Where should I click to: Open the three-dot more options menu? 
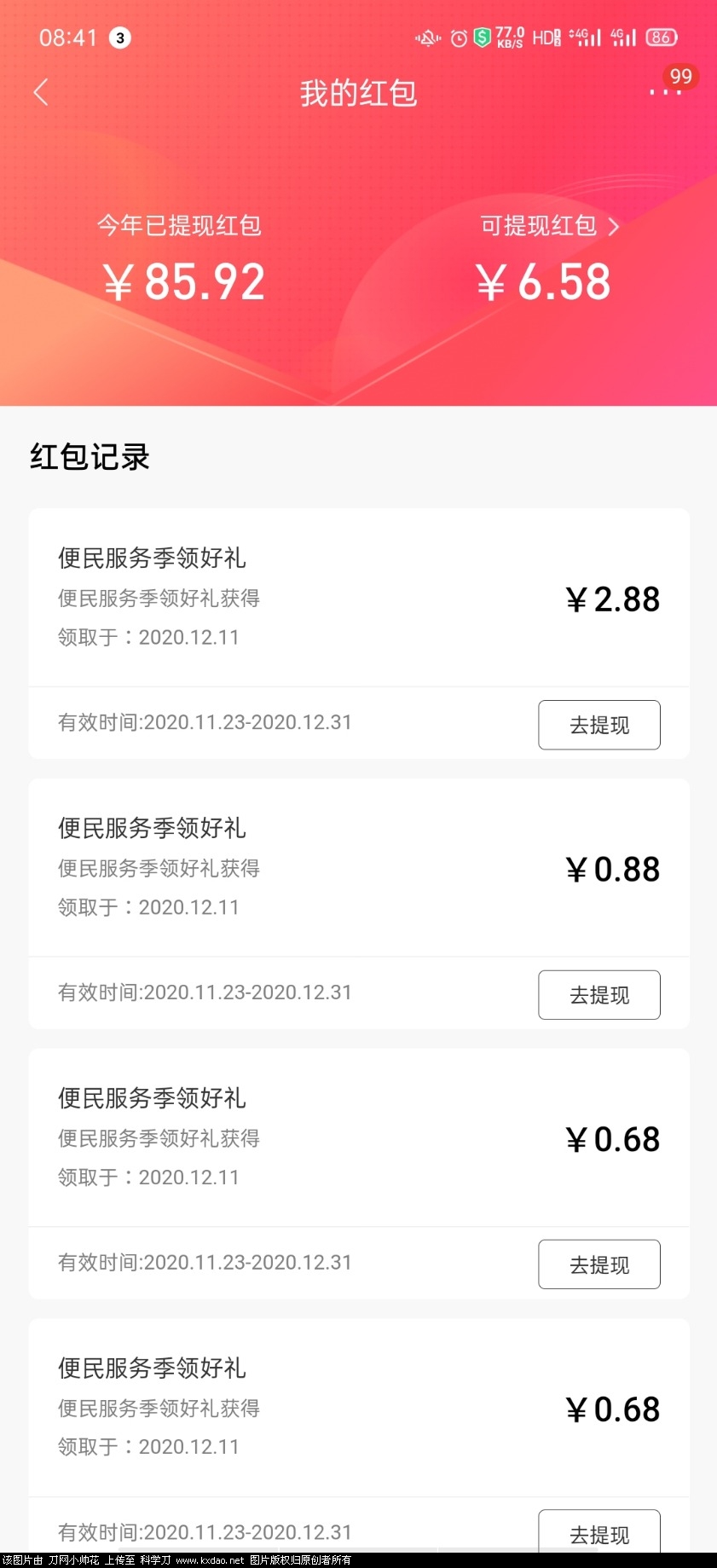click(664, 91)
